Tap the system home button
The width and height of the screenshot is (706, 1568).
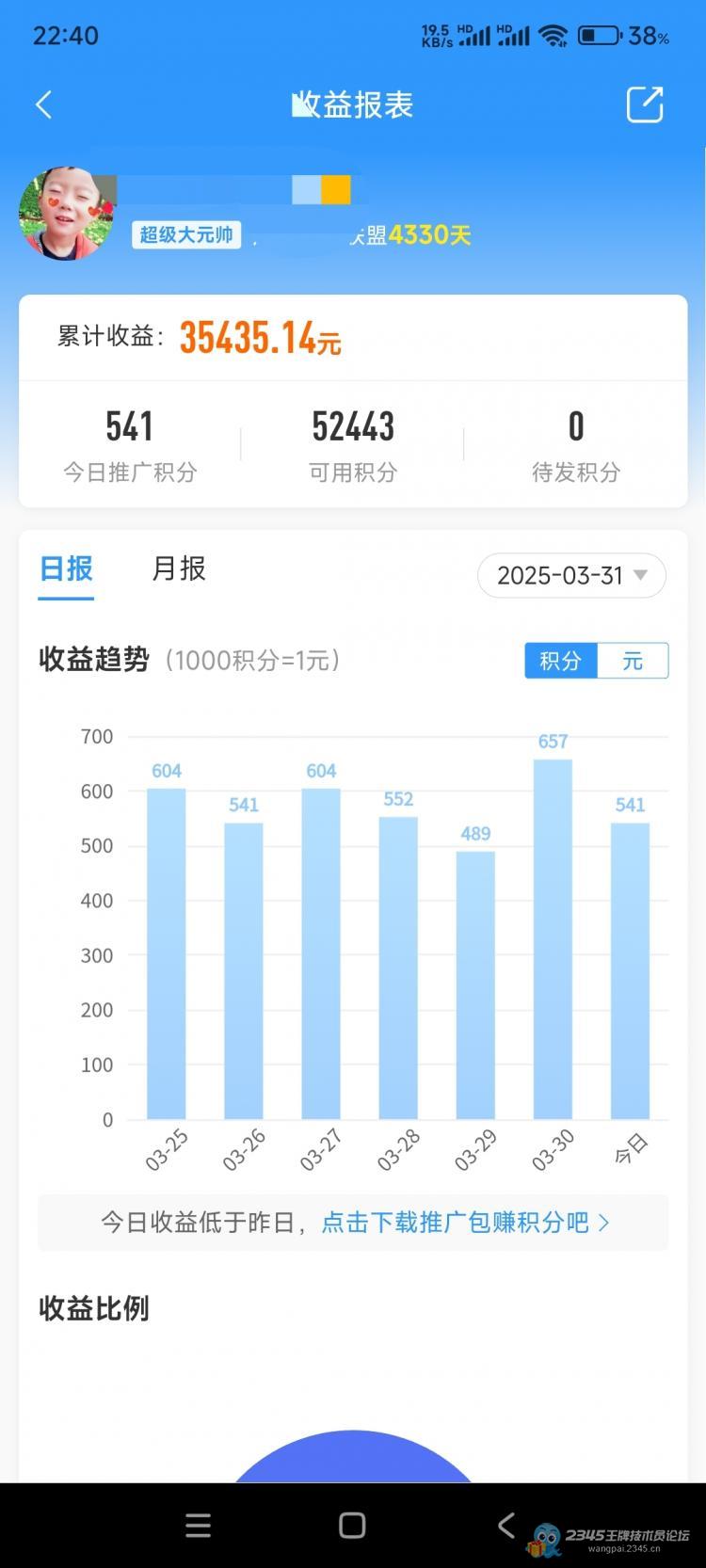pyautogui.click(x=352, y=1525)
